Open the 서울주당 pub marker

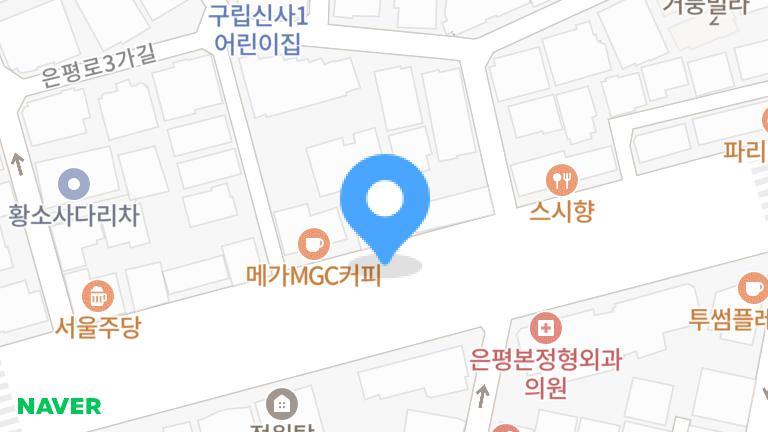98,295
